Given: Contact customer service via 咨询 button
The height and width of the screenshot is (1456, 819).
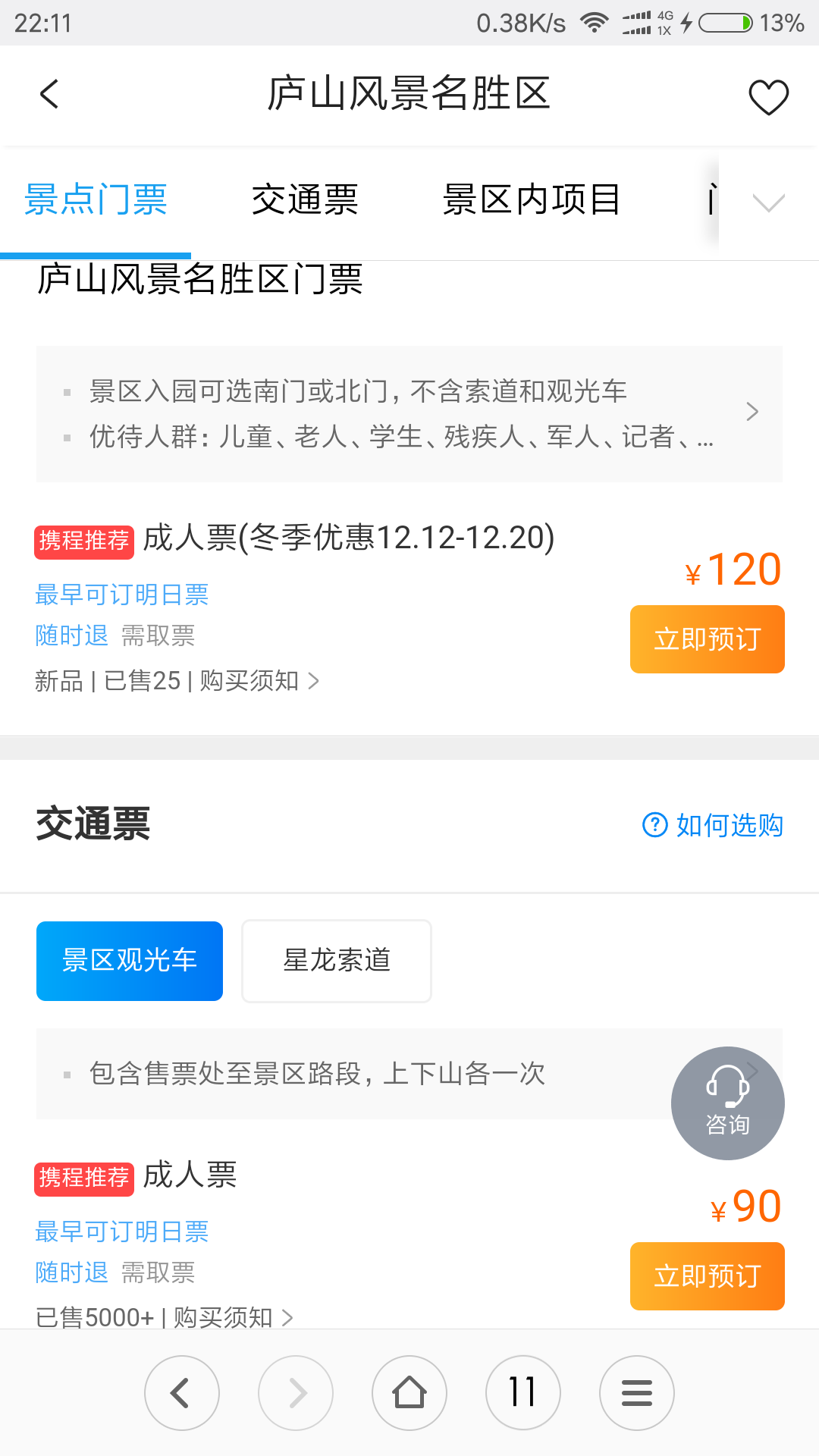Looking at the screenshot, I should point(727,1103).
